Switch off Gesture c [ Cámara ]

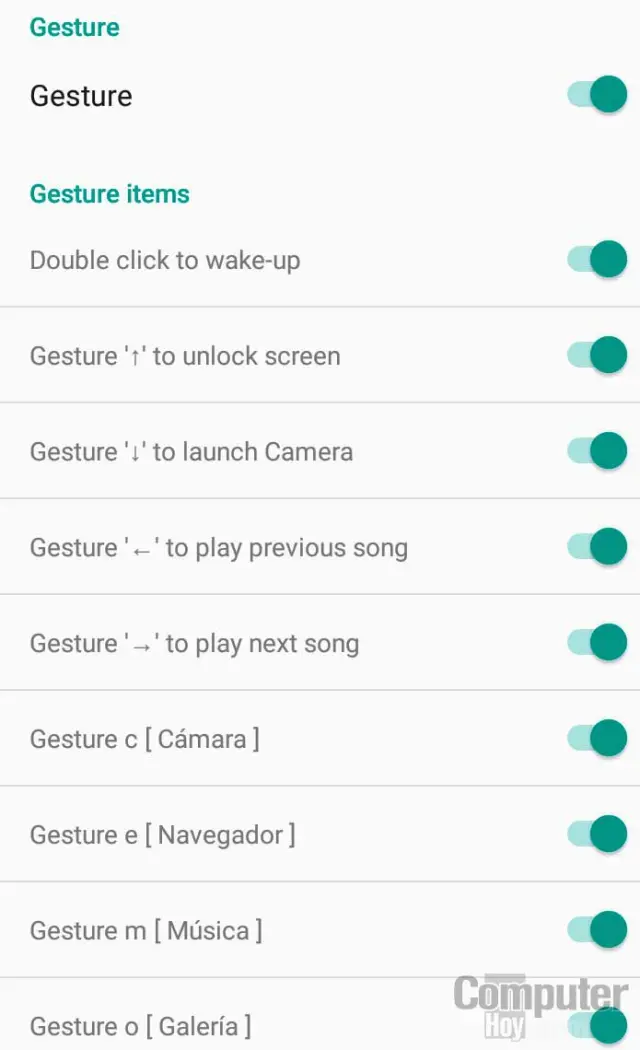click(x=598, y=739)
